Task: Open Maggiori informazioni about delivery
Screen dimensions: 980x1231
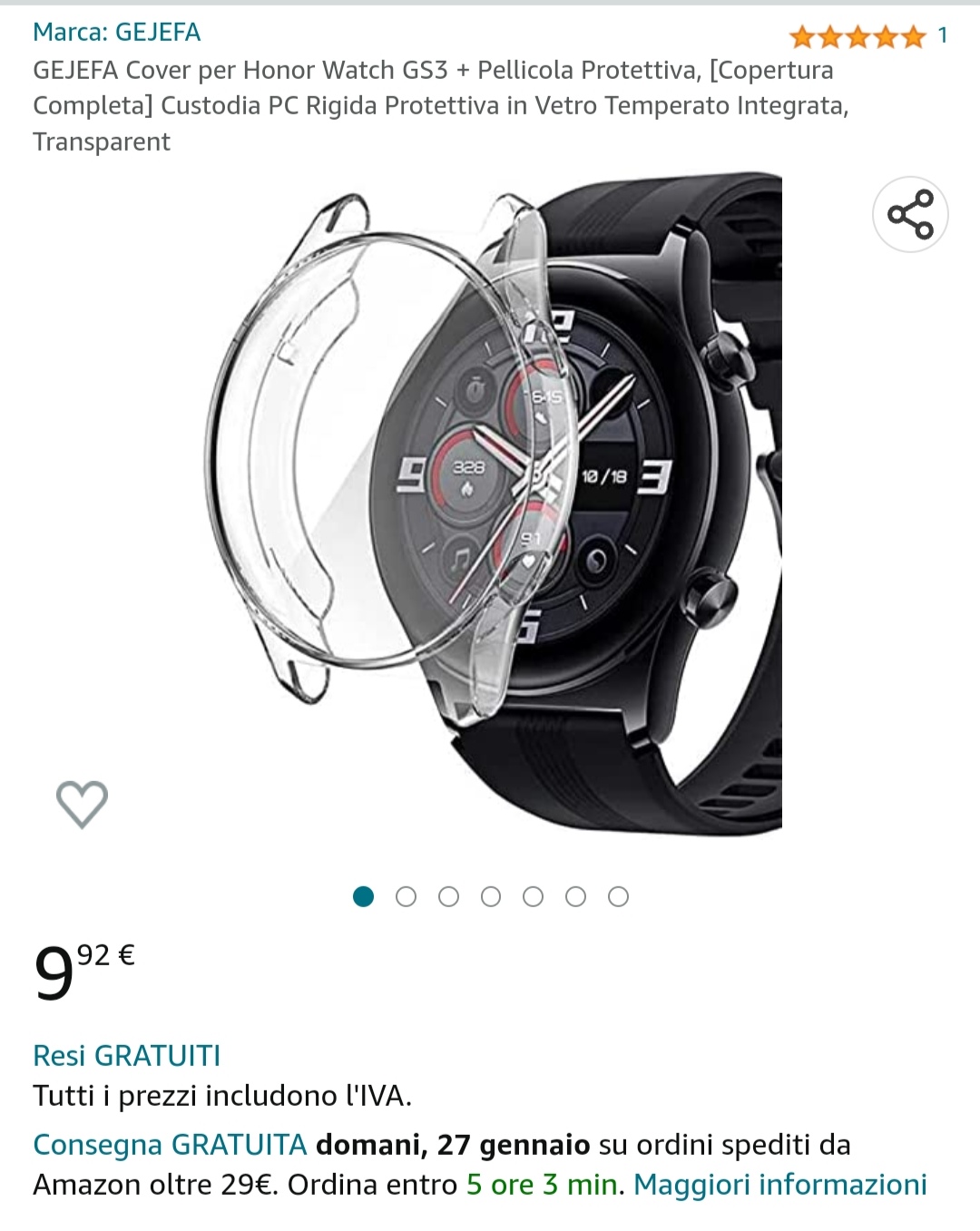Action: 779,1185
